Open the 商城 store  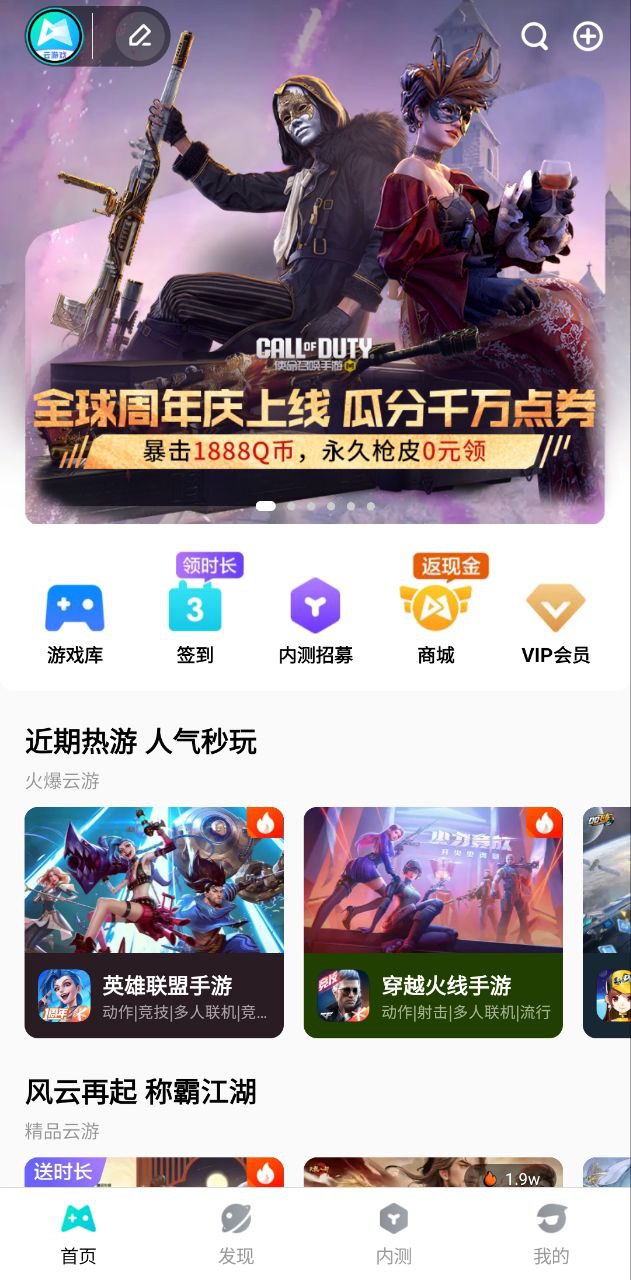pyautogui.click(x=436, y=622)
